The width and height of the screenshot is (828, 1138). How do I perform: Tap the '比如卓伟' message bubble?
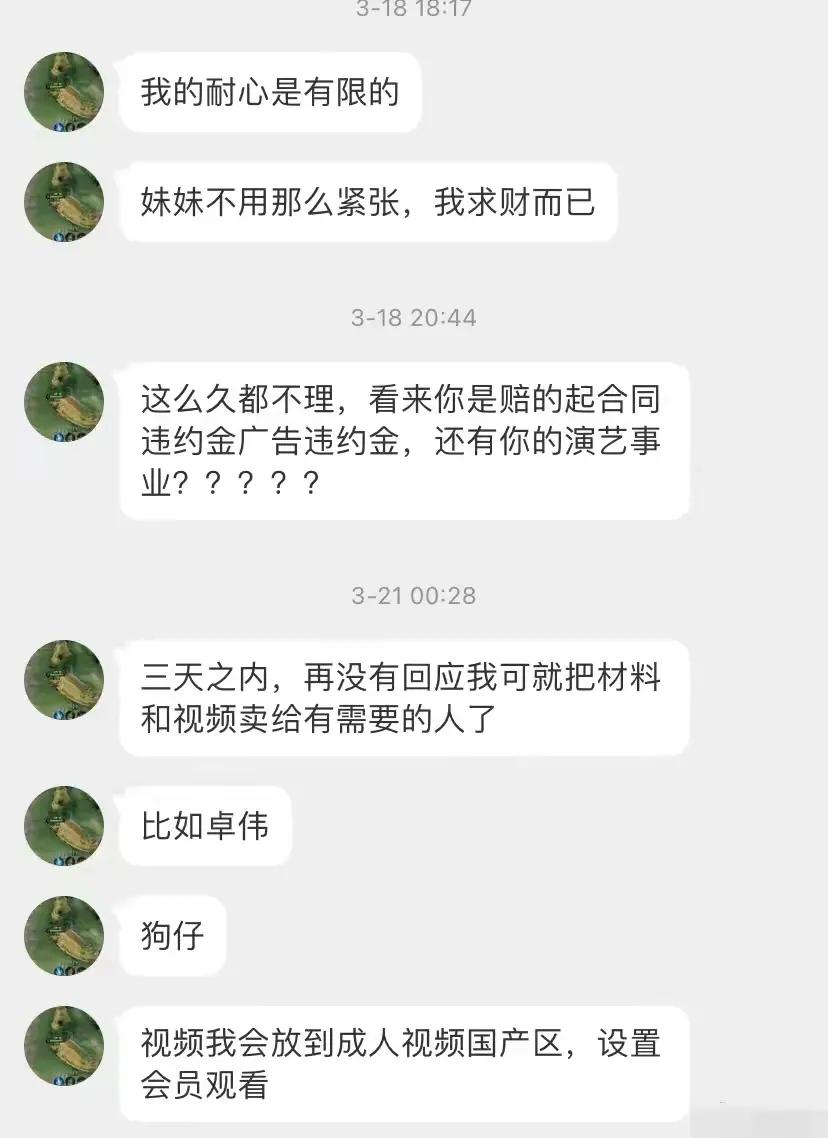coord(206,825)
